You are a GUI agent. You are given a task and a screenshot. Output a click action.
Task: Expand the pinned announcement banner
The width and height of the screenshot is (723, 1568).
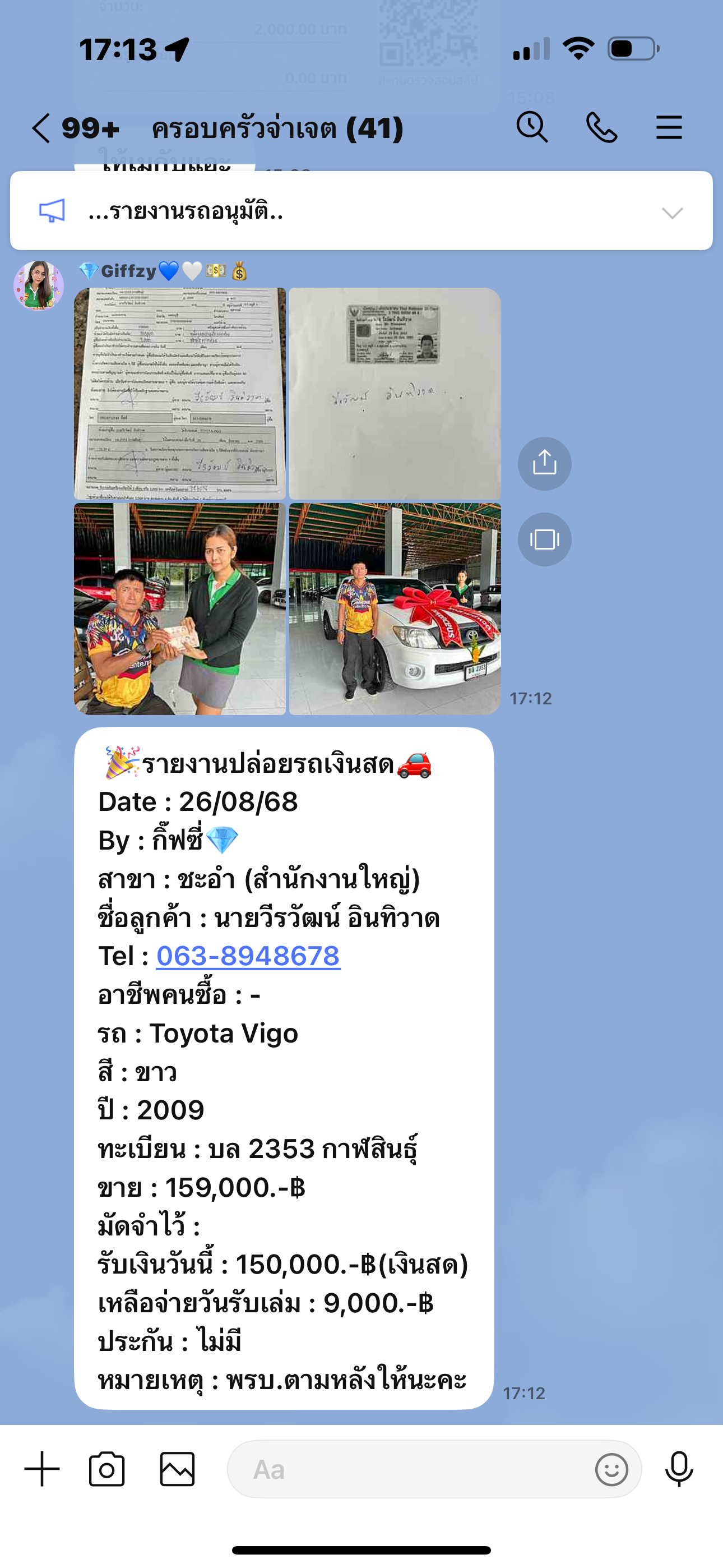pos(672,213)
